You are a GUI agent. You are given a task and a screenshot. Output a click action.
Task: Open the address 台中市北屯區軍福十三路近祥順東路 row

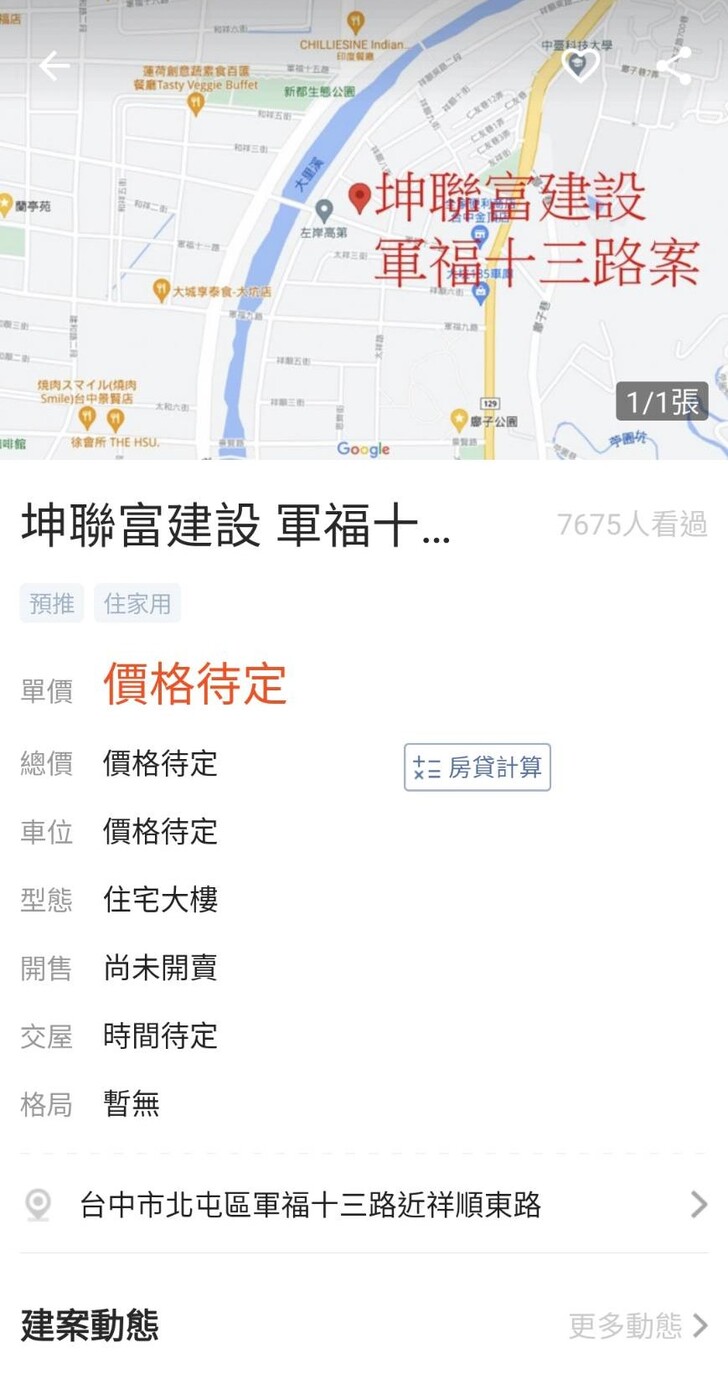pyautogui.click(x=364, y=1205)
